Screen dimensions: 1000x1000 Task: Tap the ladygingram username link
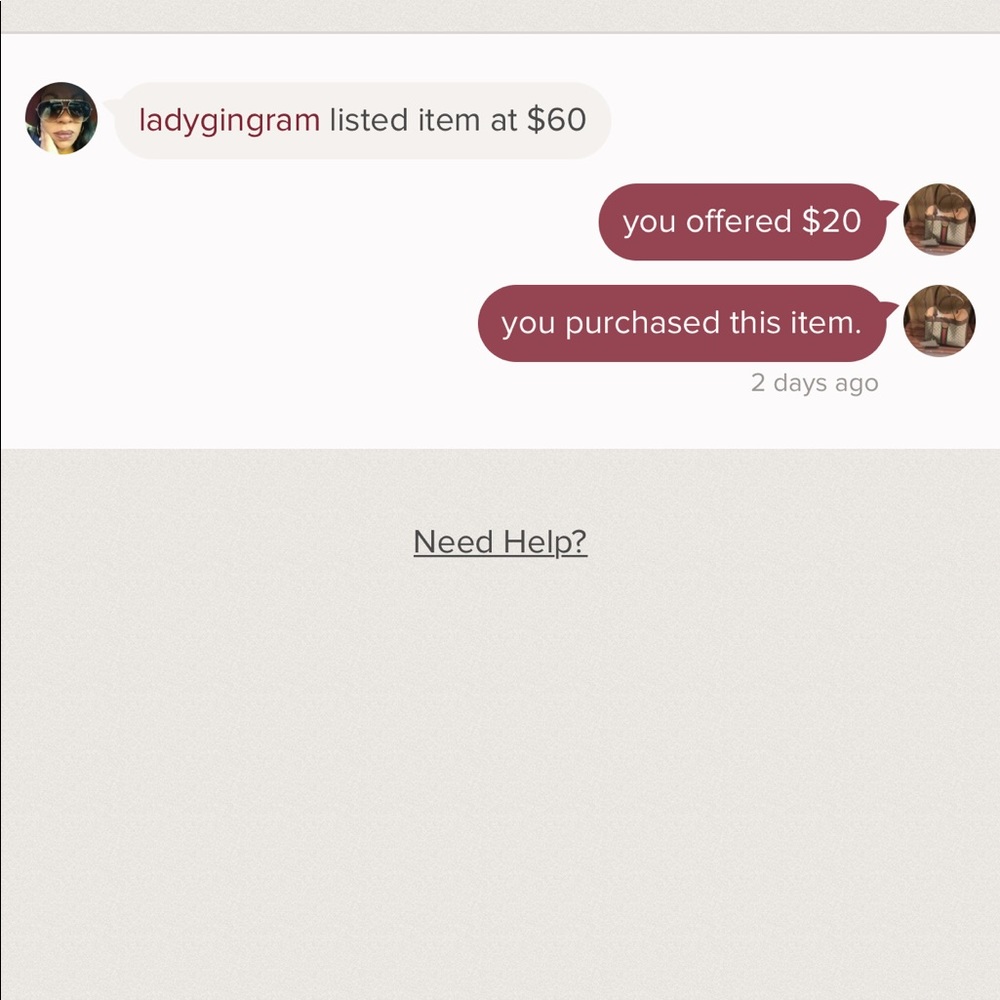(x=229, y=120)
